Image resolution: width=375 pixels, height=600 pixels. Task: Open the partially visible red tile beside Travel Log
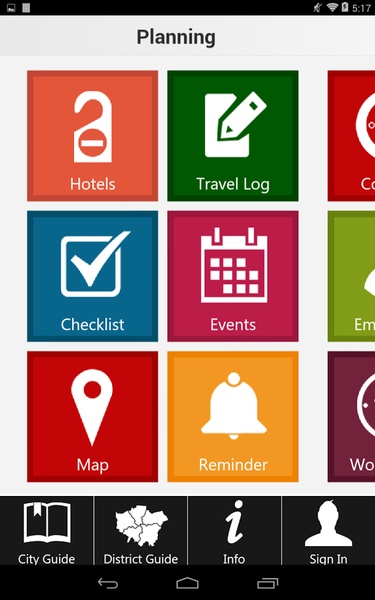pyautogui.click(x=351, y=135)
